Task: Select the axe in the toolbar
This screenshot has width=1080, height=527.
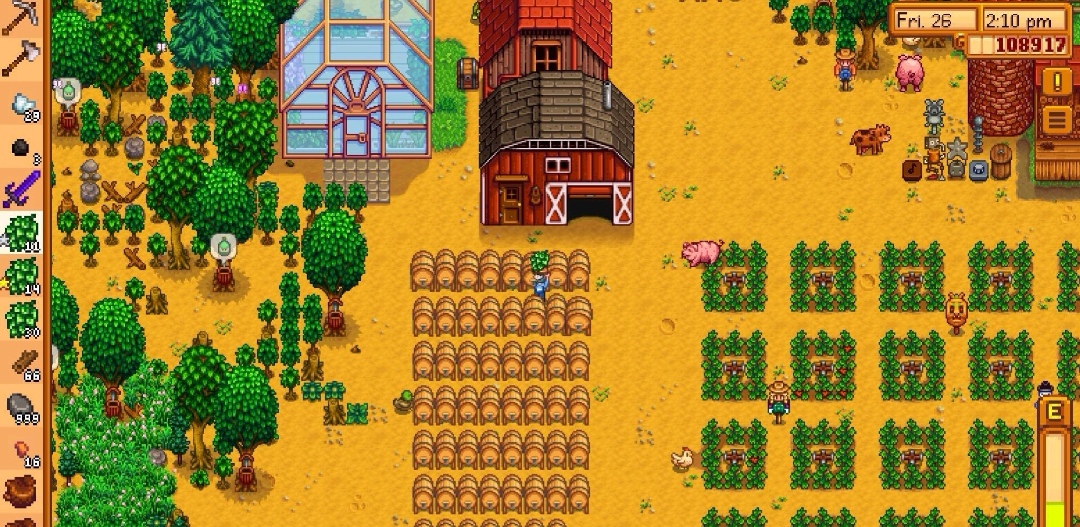Action: pyautogui.click(x=19, y=59)
